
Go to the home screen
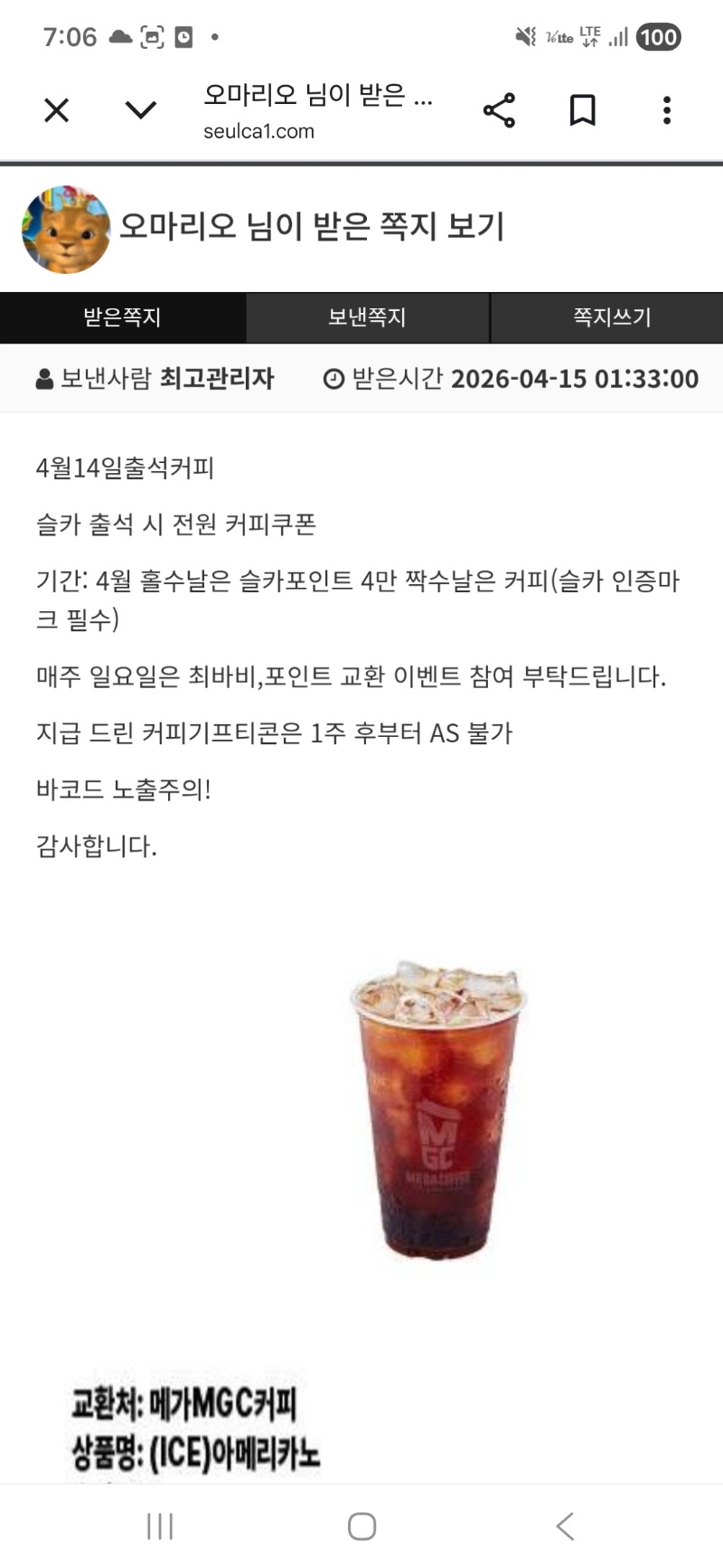(x=361, y=1526)
